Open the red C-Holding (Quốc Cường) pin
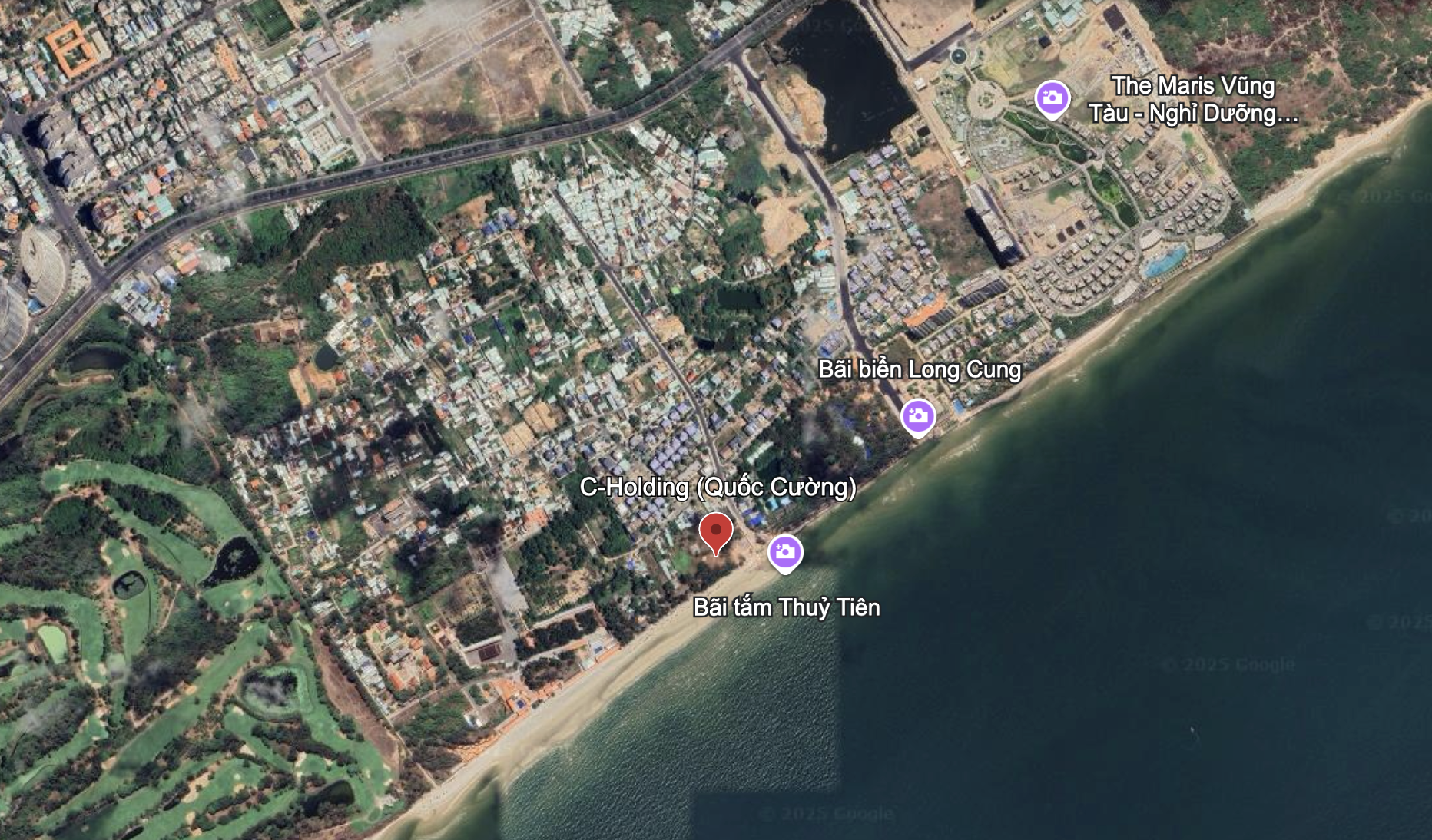The image size is (1432, 840). point(716,531)
